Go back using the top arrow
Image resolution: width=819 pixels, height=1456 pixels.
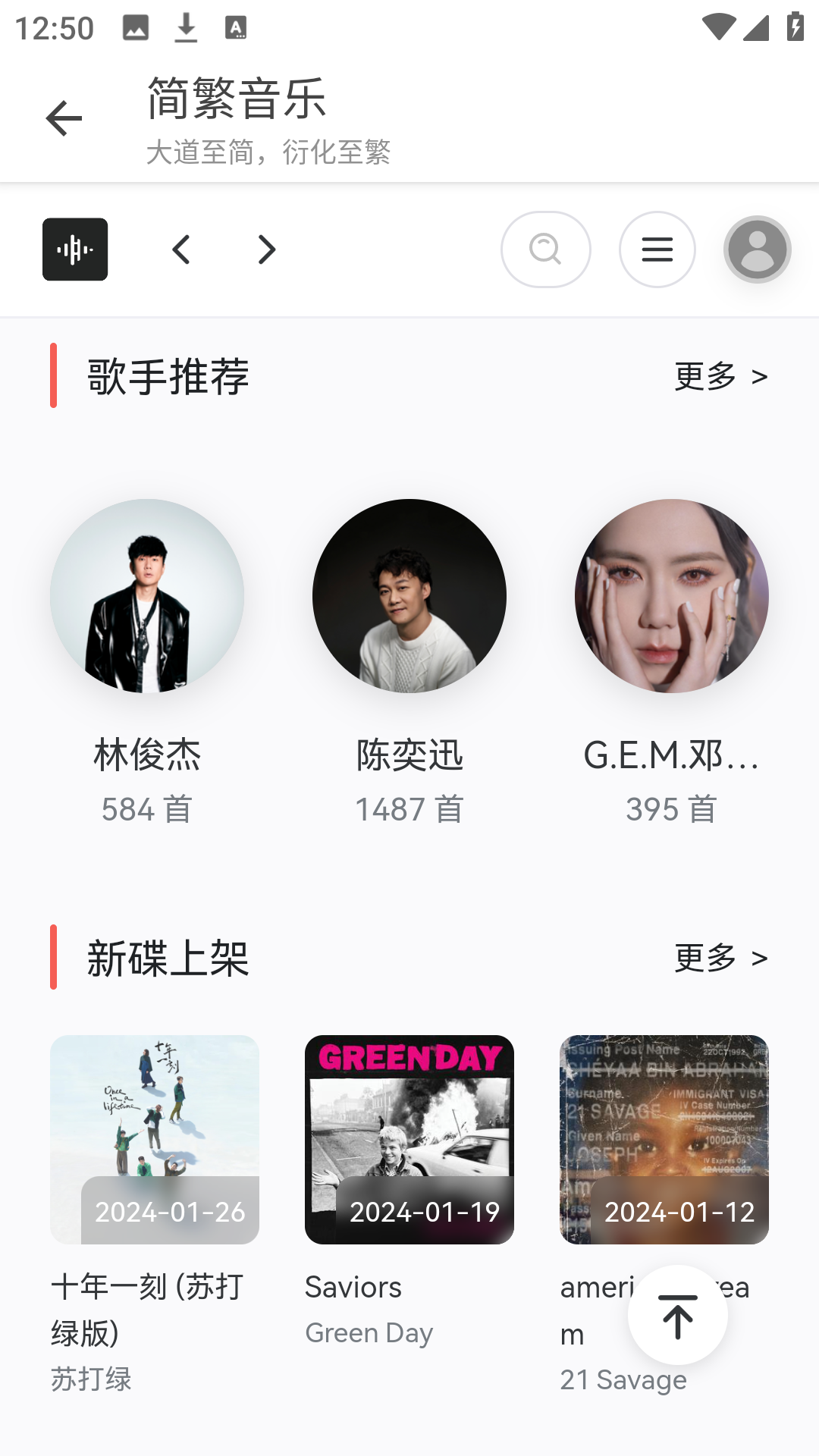pyautogui.click(x=64, y=119)
